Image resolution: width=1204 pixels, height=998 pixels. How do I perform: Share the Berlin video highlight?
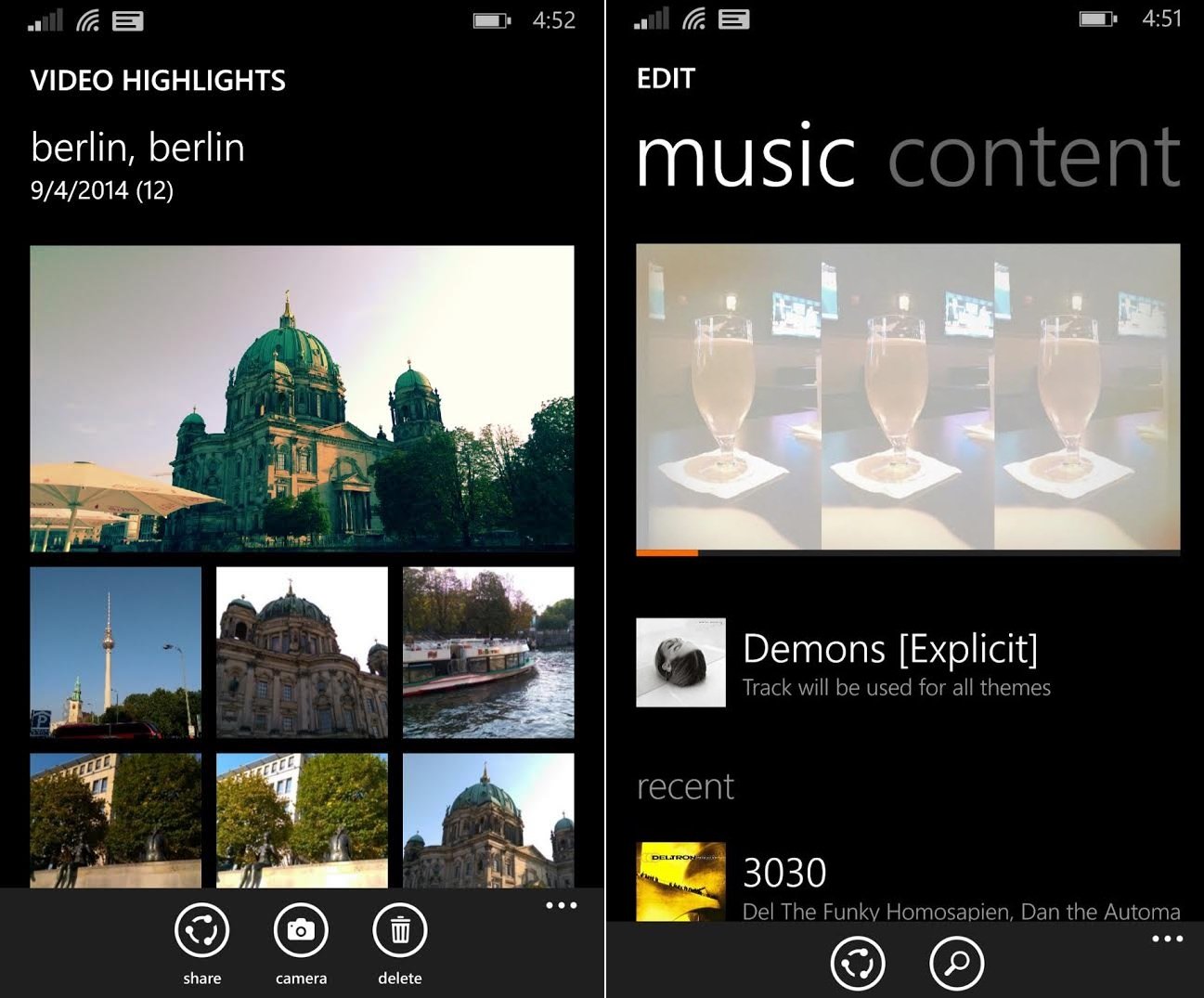click(201, 931)
